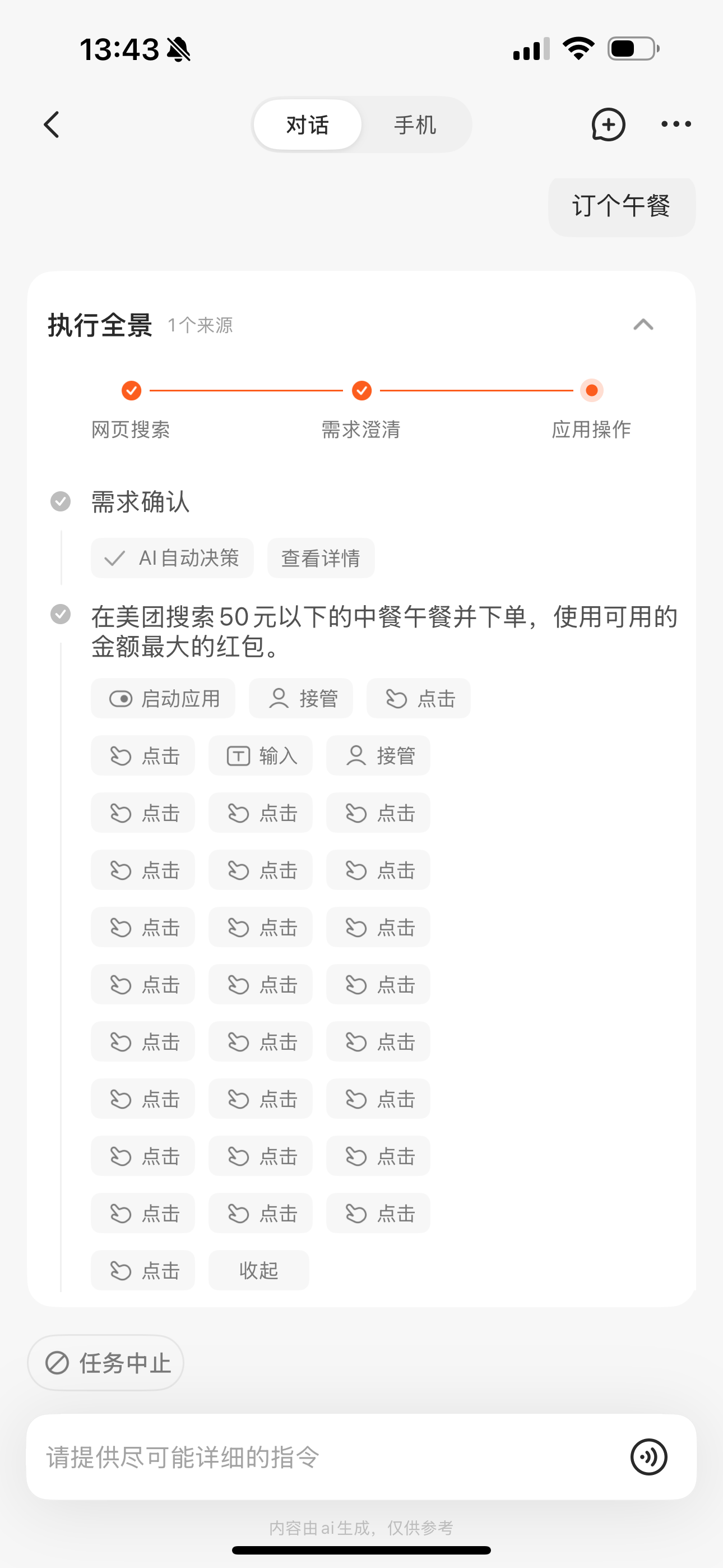
Task: Activate voice input icon in the text box
Action: coord(649,1456)
